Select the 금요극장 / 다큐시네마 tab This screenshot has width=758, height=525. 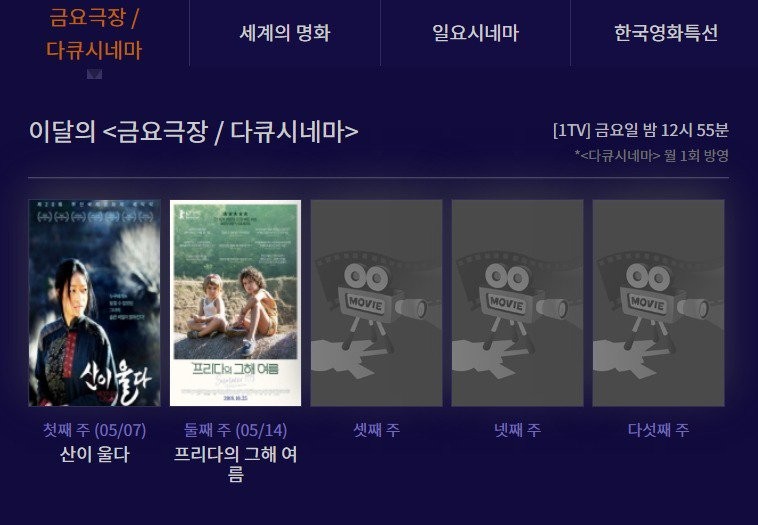[x=94, y=33]
